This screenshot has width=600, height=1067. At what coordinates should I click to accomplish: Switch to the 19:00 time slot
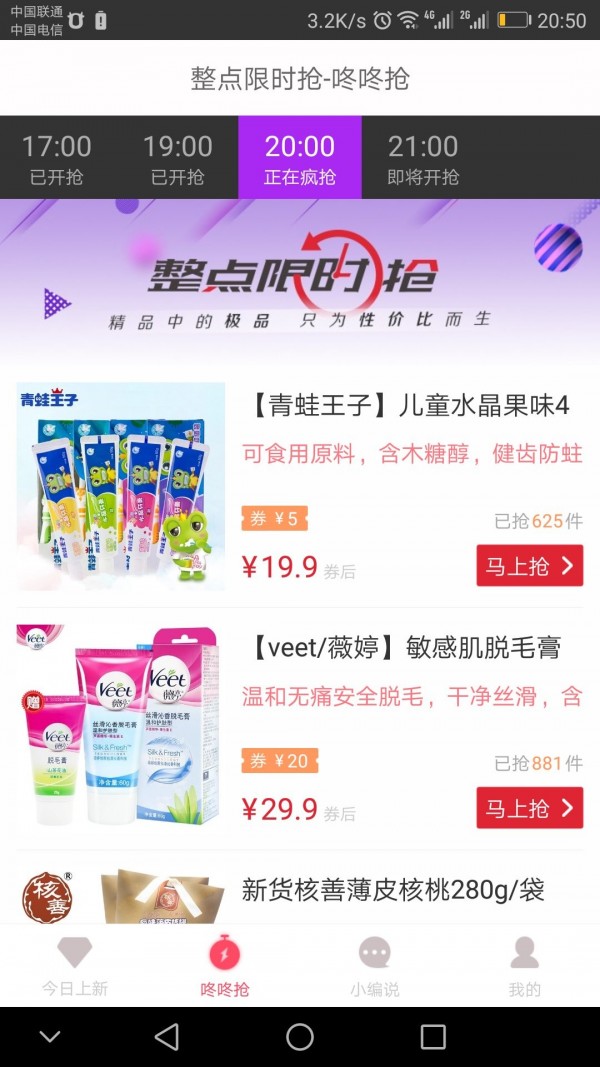178,158
